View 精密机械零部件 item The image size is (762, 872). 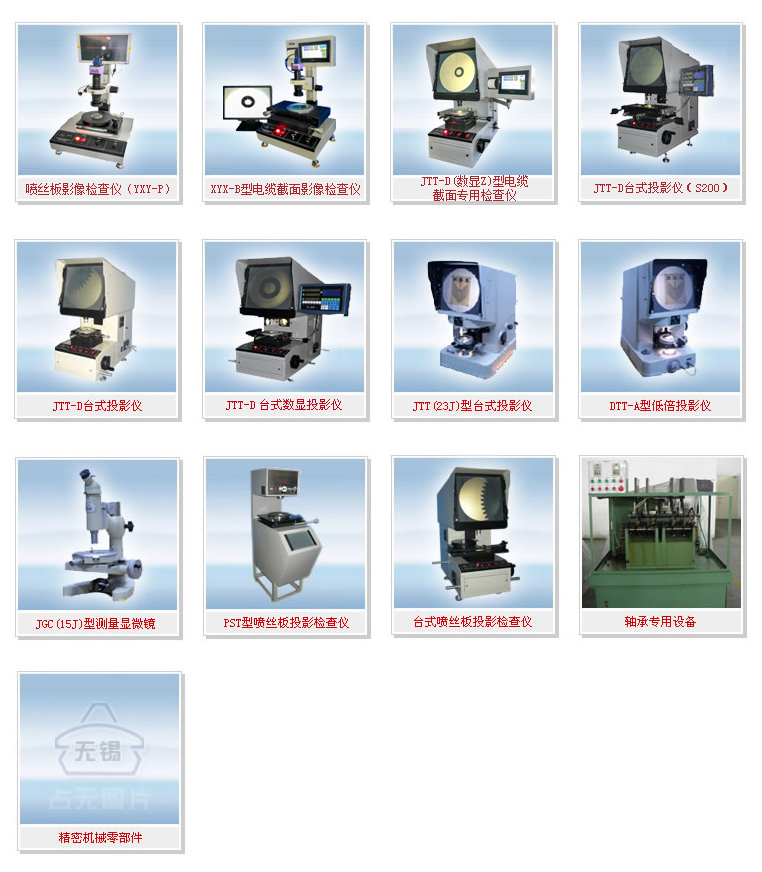click(x=100, y=750)
